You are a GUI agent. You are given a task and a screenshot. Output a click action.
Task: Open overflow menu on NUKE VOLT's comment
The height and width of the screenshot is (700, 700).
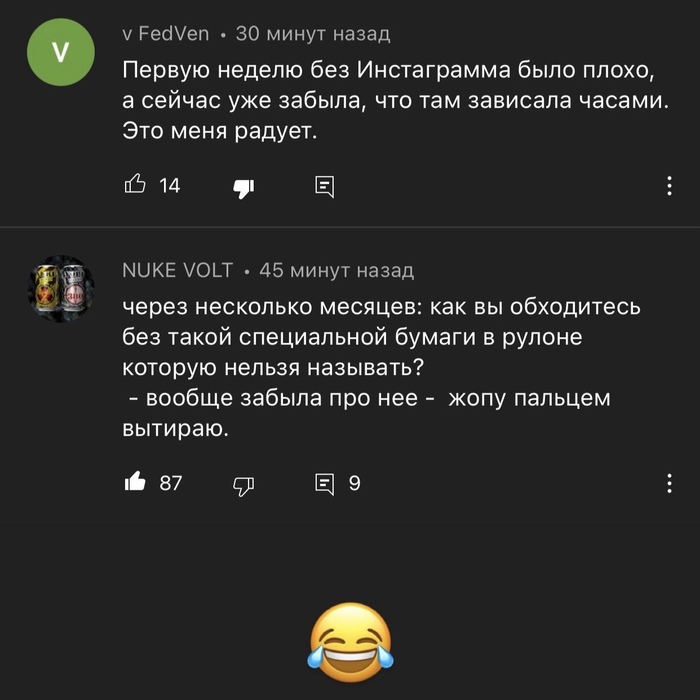669,484
